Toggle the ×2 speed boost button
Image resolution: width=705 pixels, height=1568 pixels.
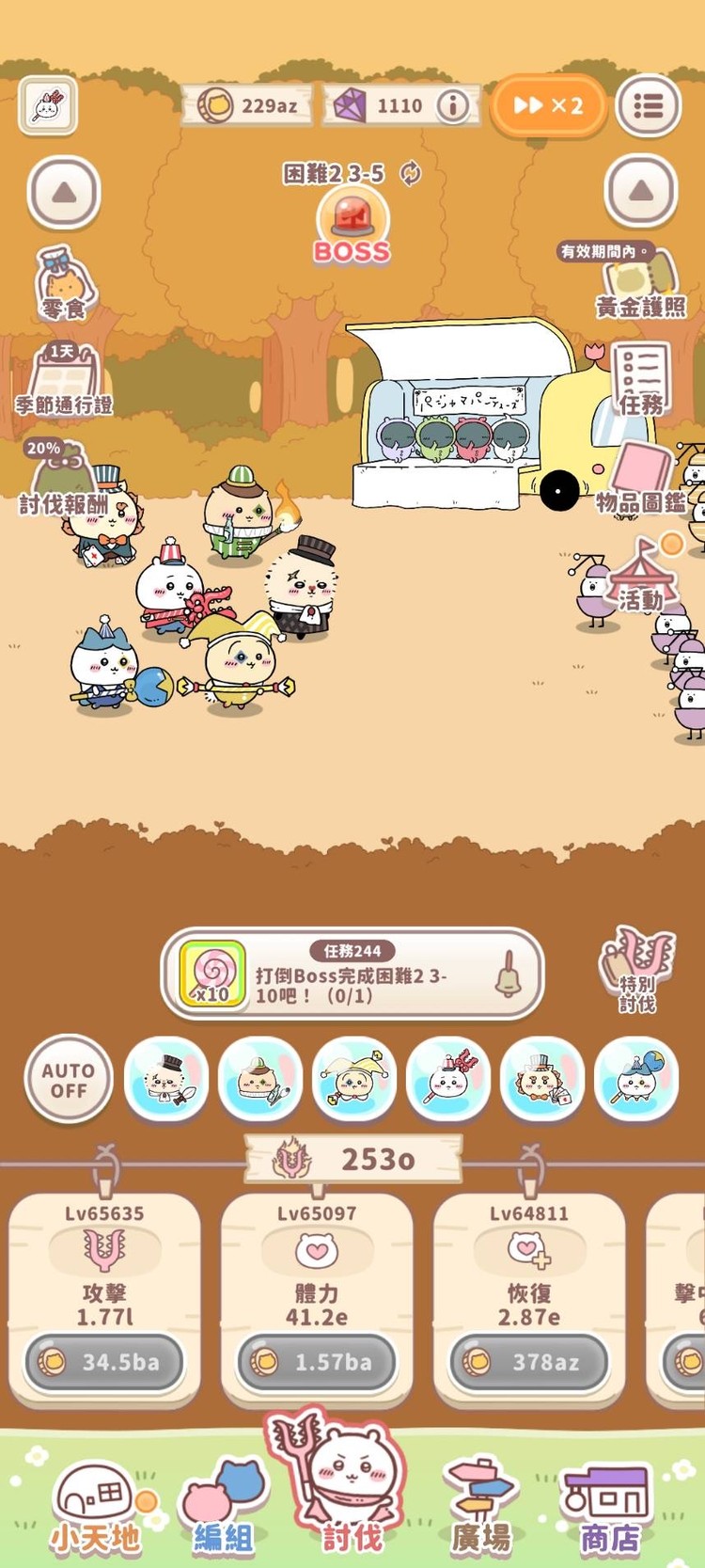(547, 105)
